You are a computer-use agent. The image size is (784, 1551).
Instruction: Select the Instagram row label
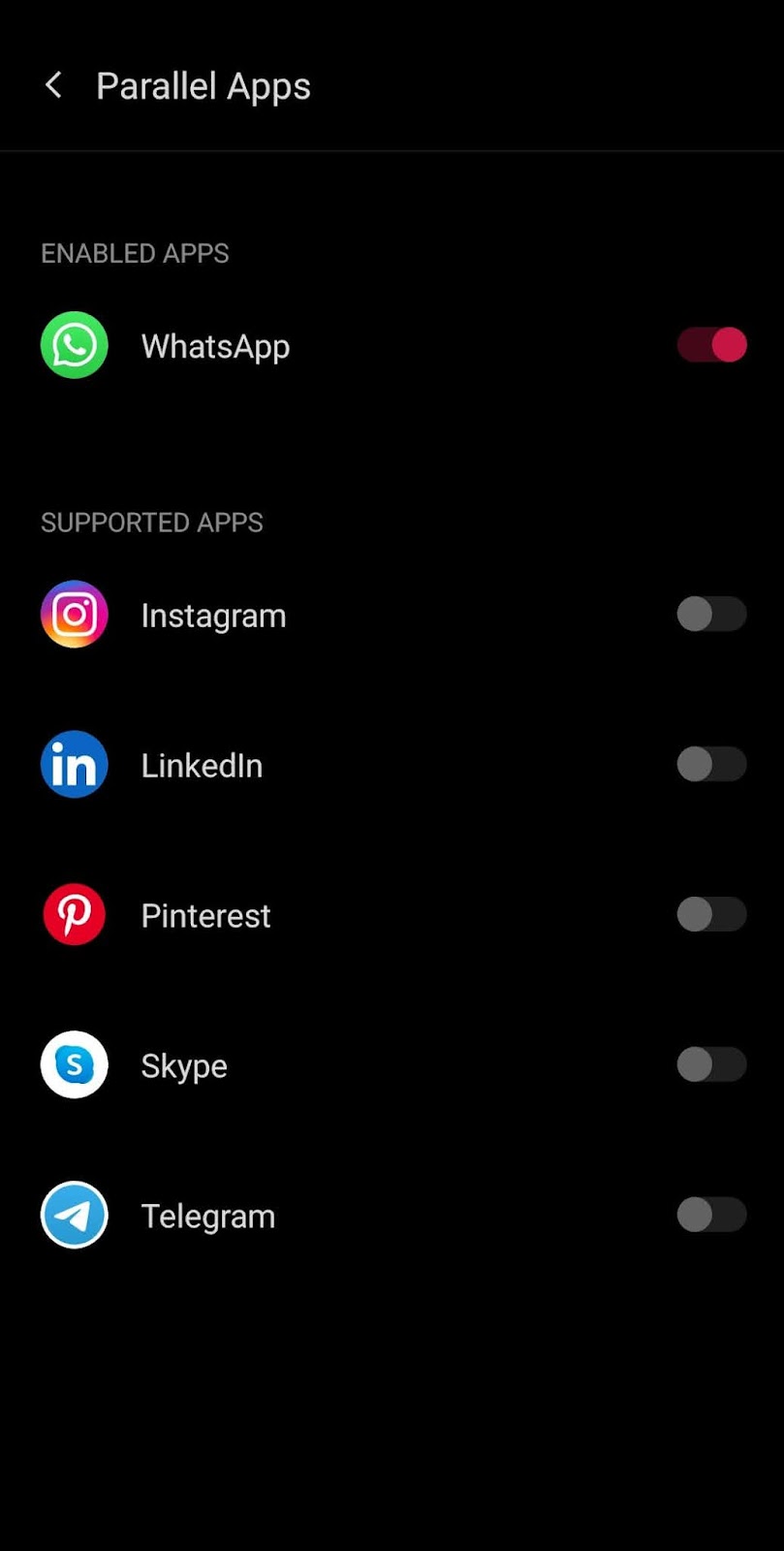[213, 614]
